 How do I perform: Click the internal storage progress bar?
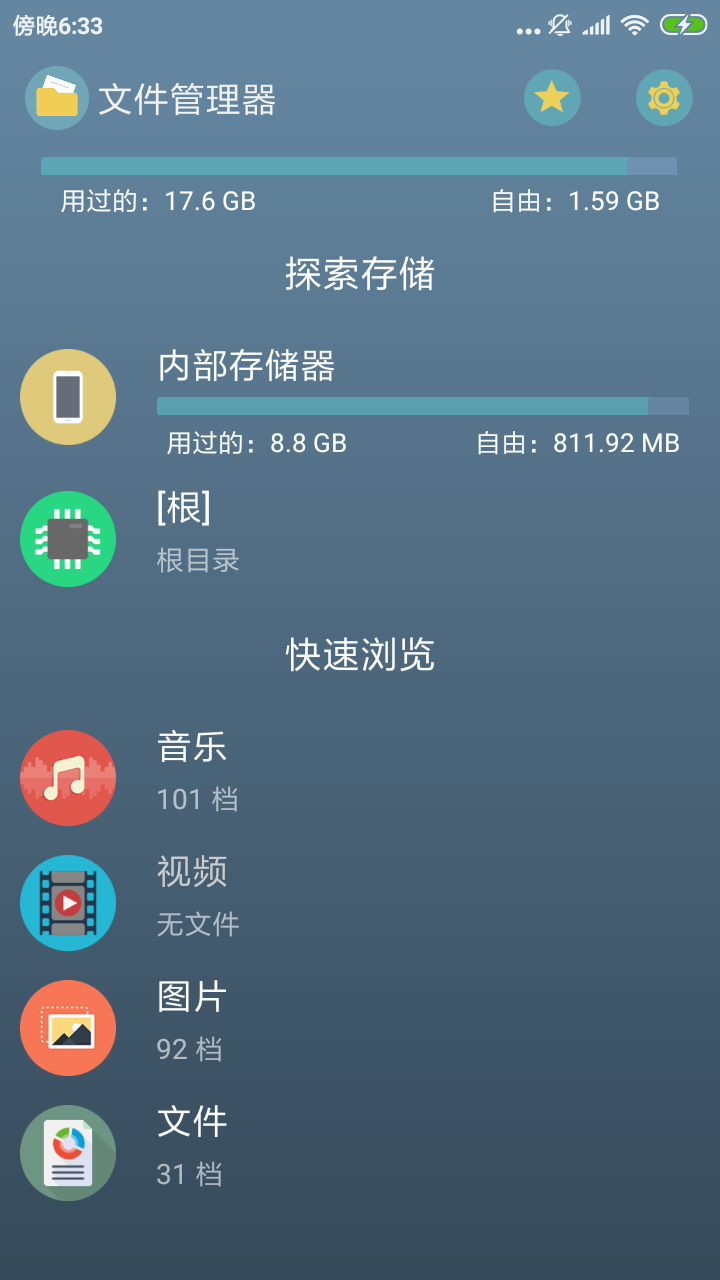(x=420, y=406)
